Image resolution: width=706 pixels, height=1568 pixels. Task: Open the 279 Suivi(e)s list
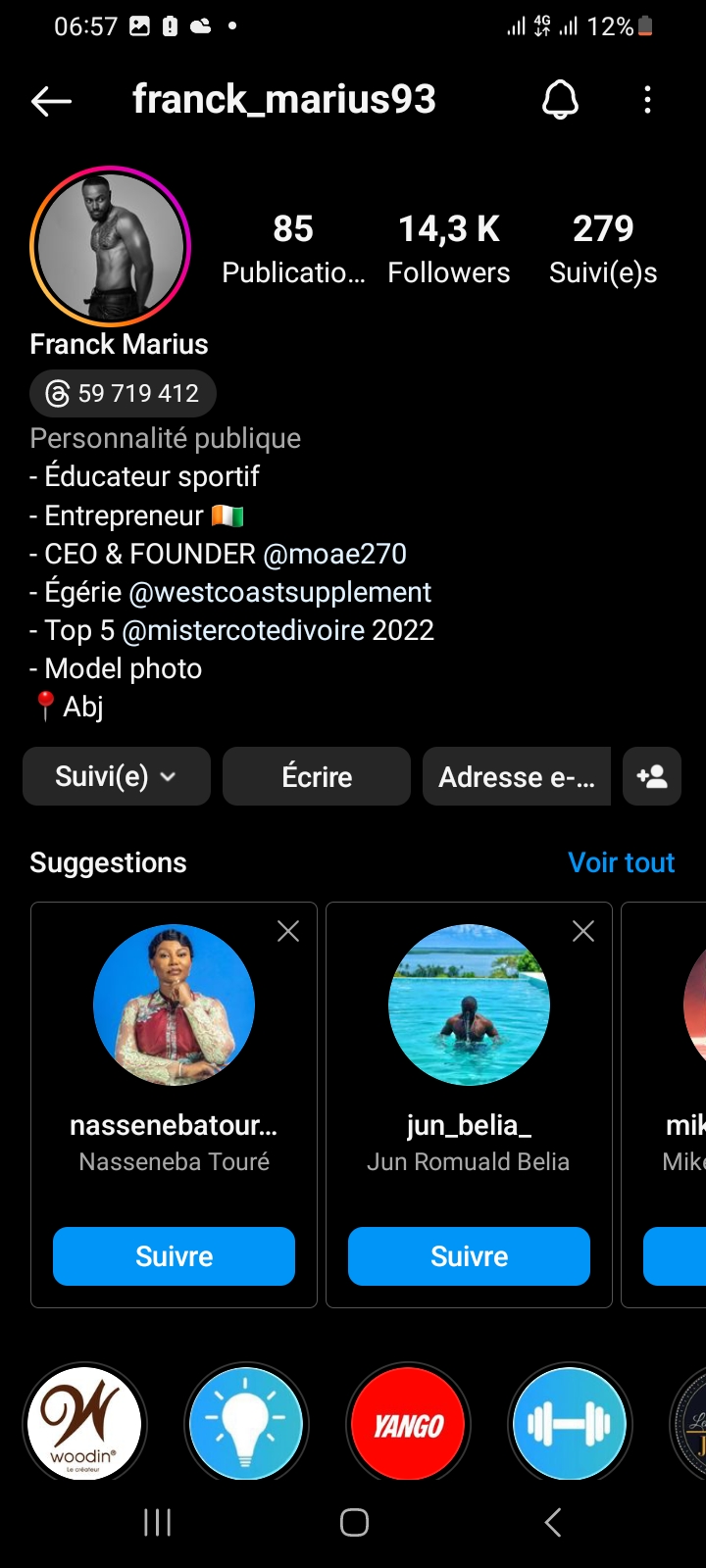[603, 249]
